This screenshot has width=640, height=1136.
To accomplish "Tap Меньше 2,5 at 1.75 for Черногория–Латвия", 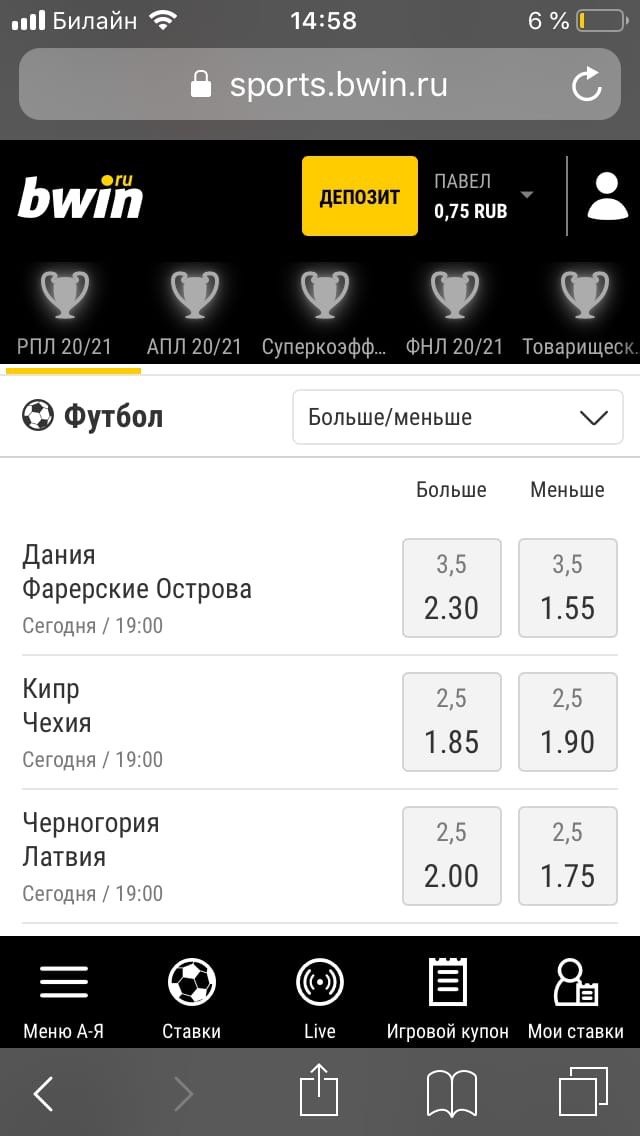I will pos(567,856).
